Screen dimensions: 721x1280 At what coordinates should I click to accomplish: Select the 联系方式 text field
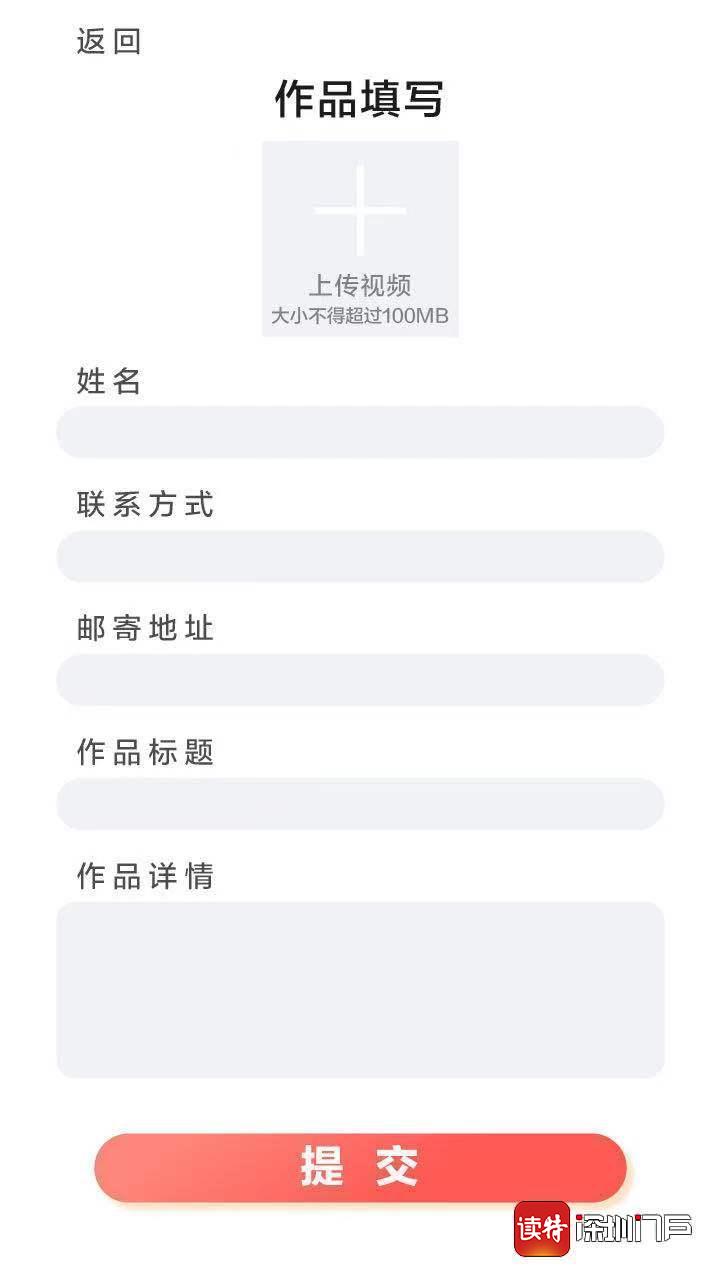tap(360, 556)
